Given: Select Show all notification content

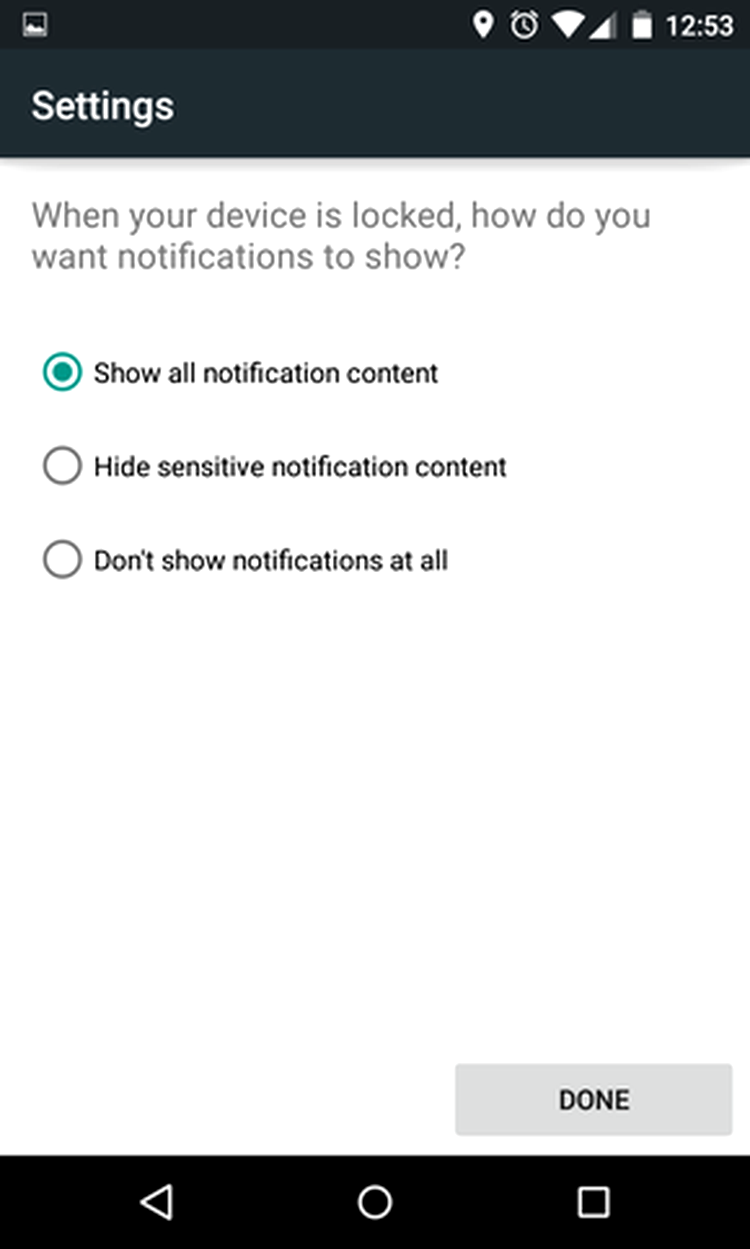Looking at the screenshot, I should coord(241,373).
